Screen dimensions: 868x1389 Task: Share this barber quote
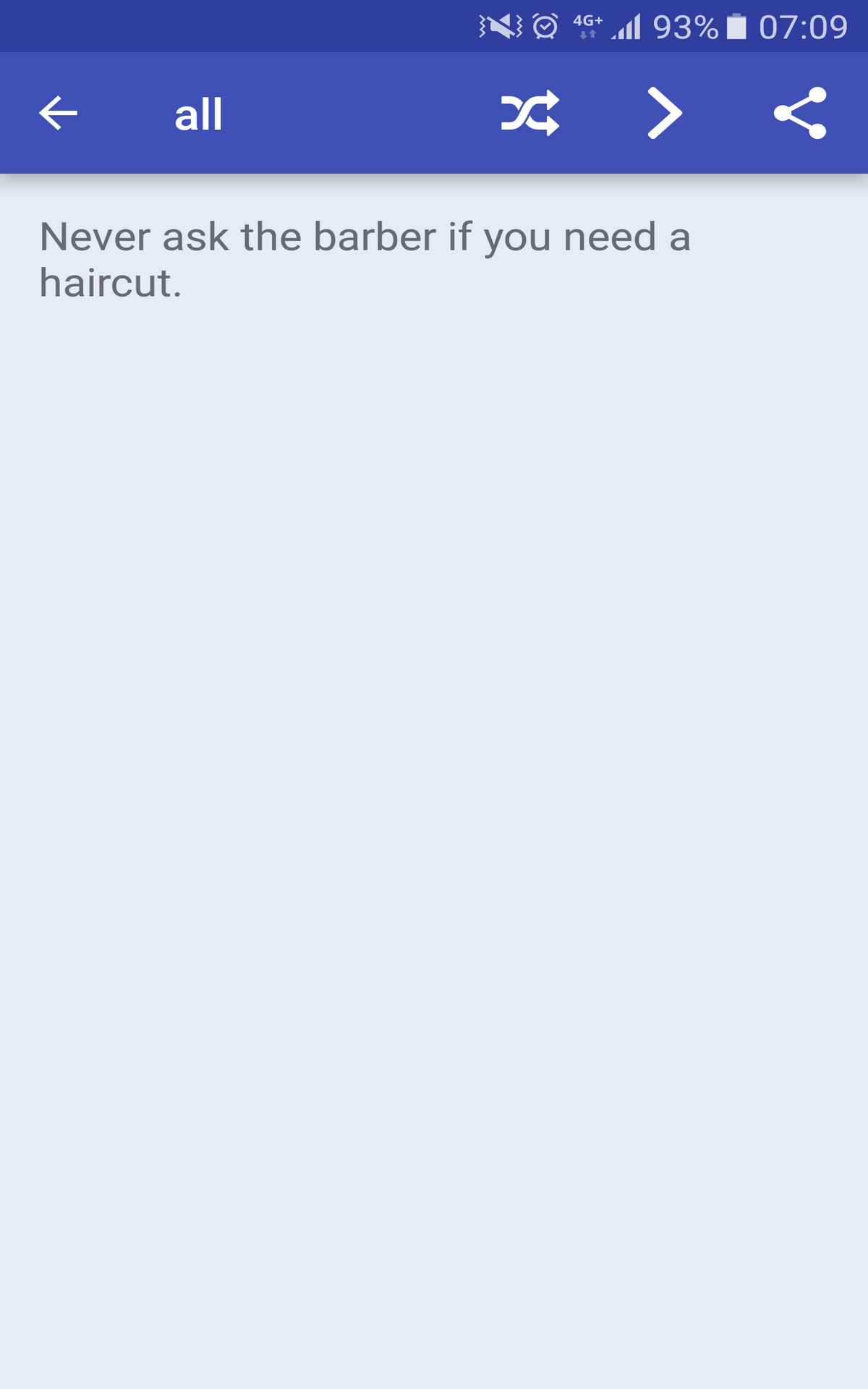[799, 114]
